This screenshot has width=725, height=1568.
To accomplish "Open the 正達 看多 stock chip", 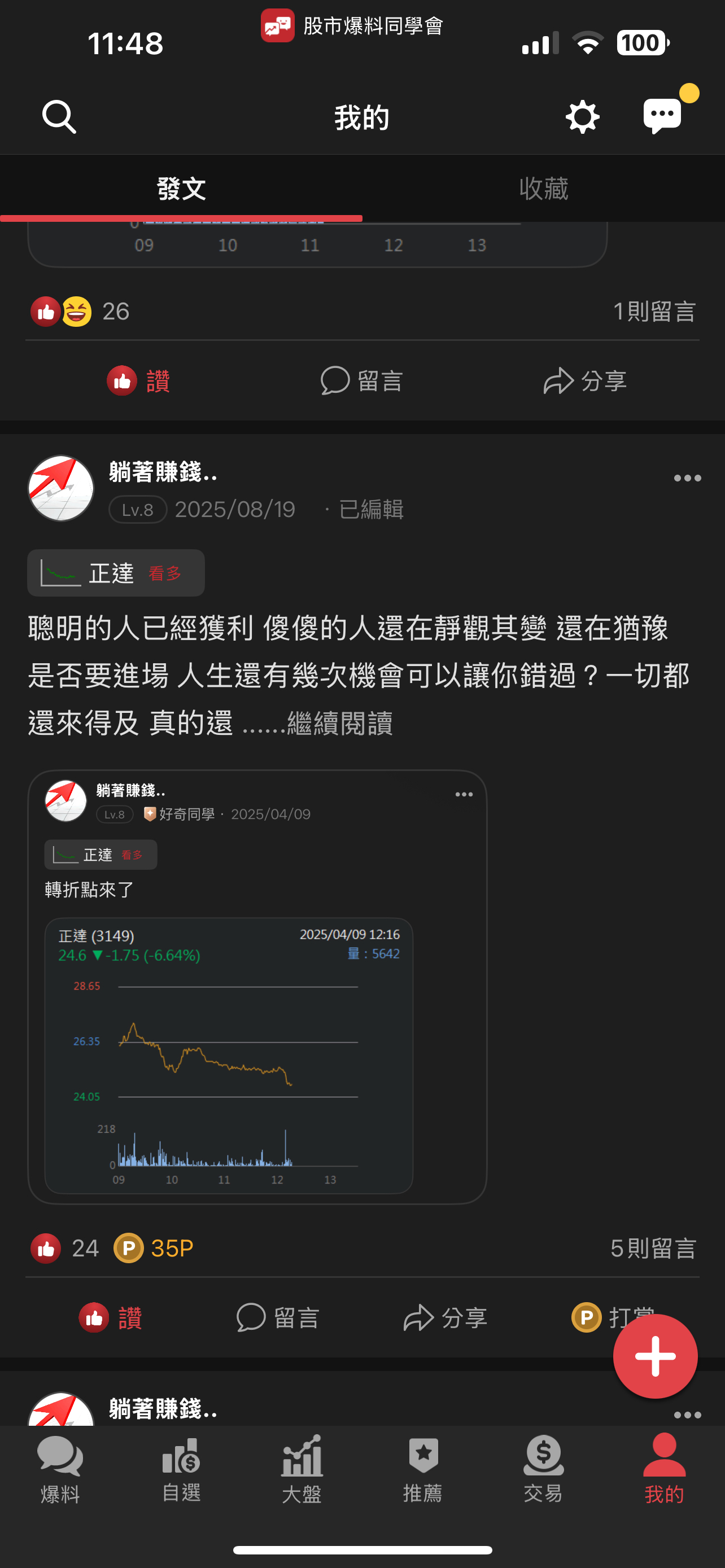I will [116, 573].
